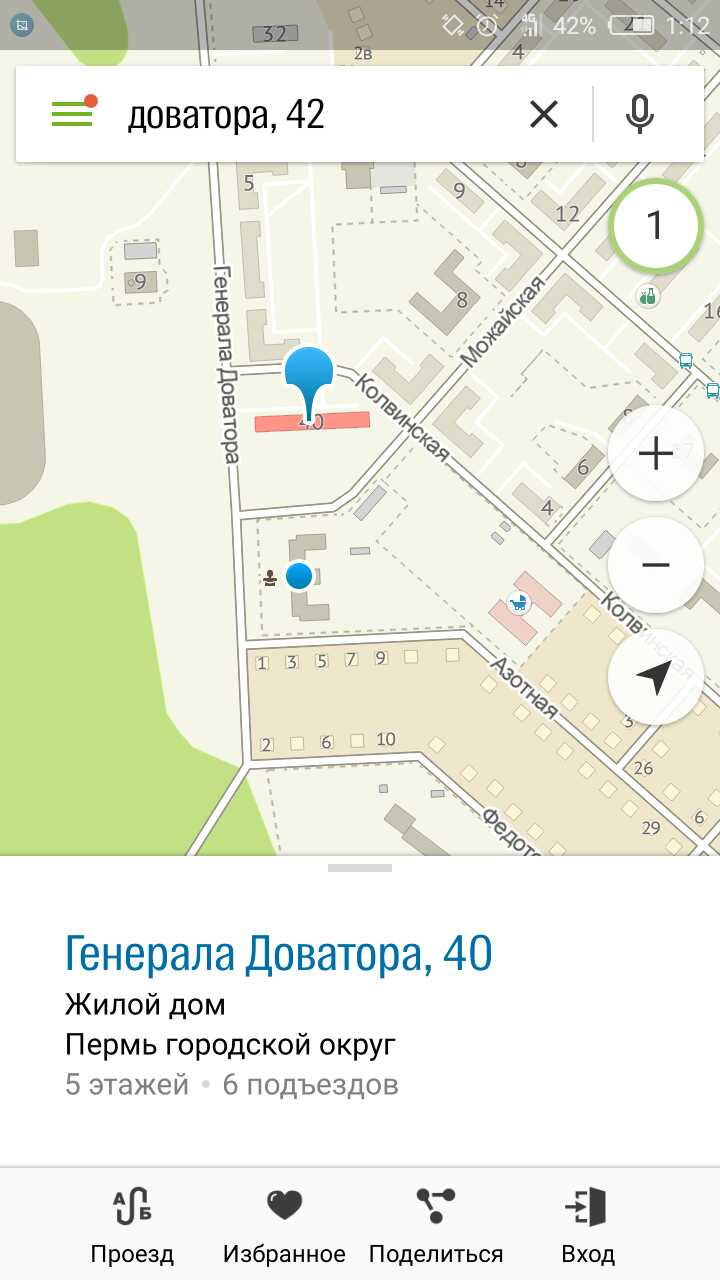This screenshot has height=1280, width=720.
Task: Open the Генерала Доватора, 40 card
Action: [x=278, y=955]
